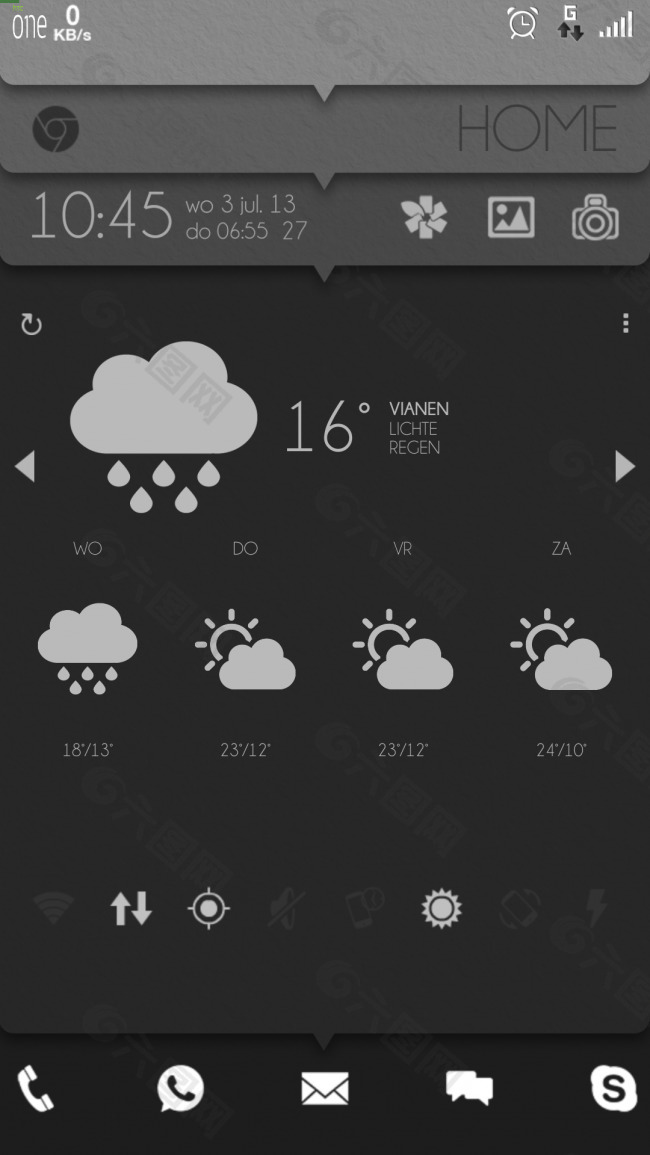The image size is (650, 1155).
Task: Refresh the weather widget
Action: pos(31,324)
